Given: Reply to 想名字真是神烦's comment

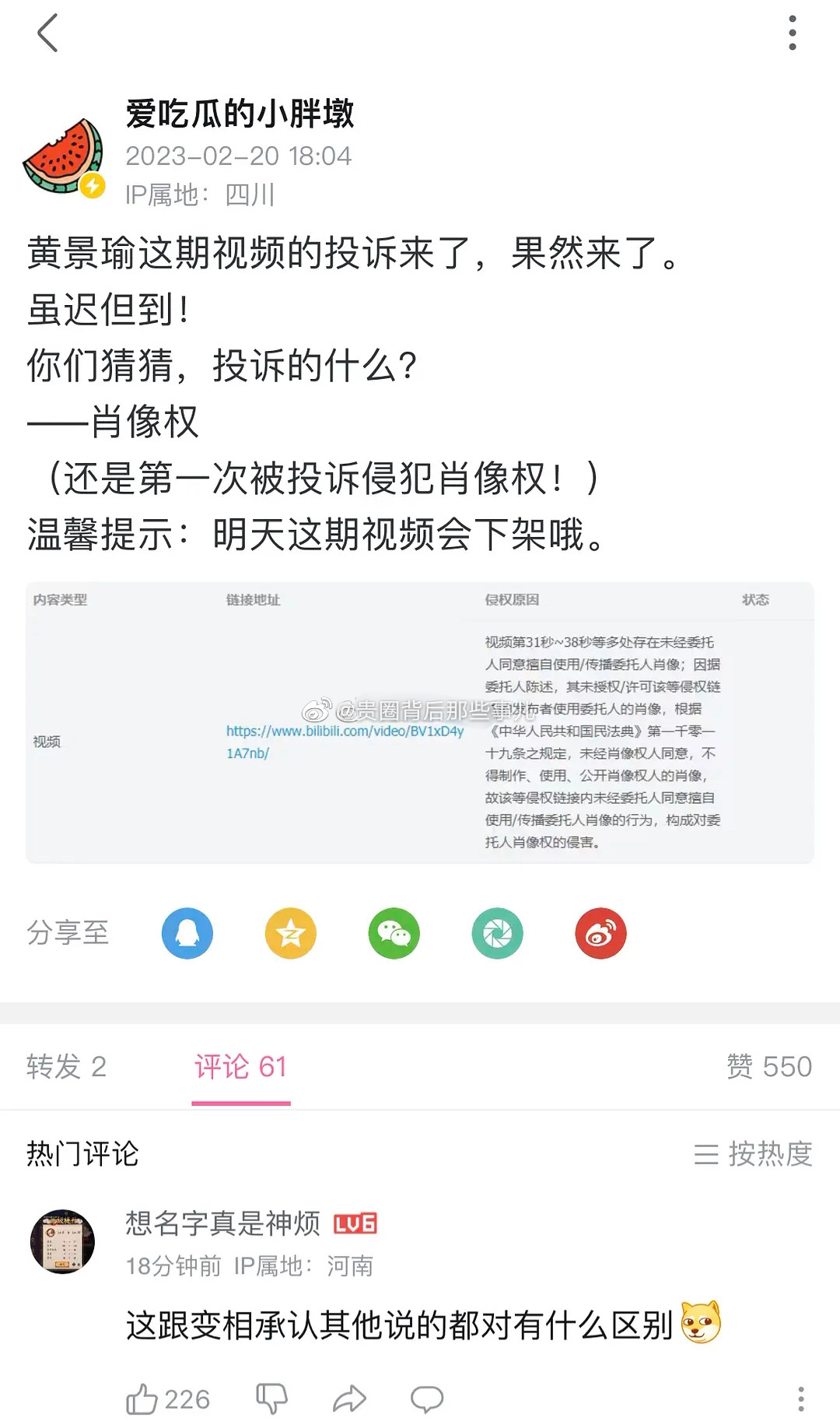Looking at the screenshot, I should 427,1399.
